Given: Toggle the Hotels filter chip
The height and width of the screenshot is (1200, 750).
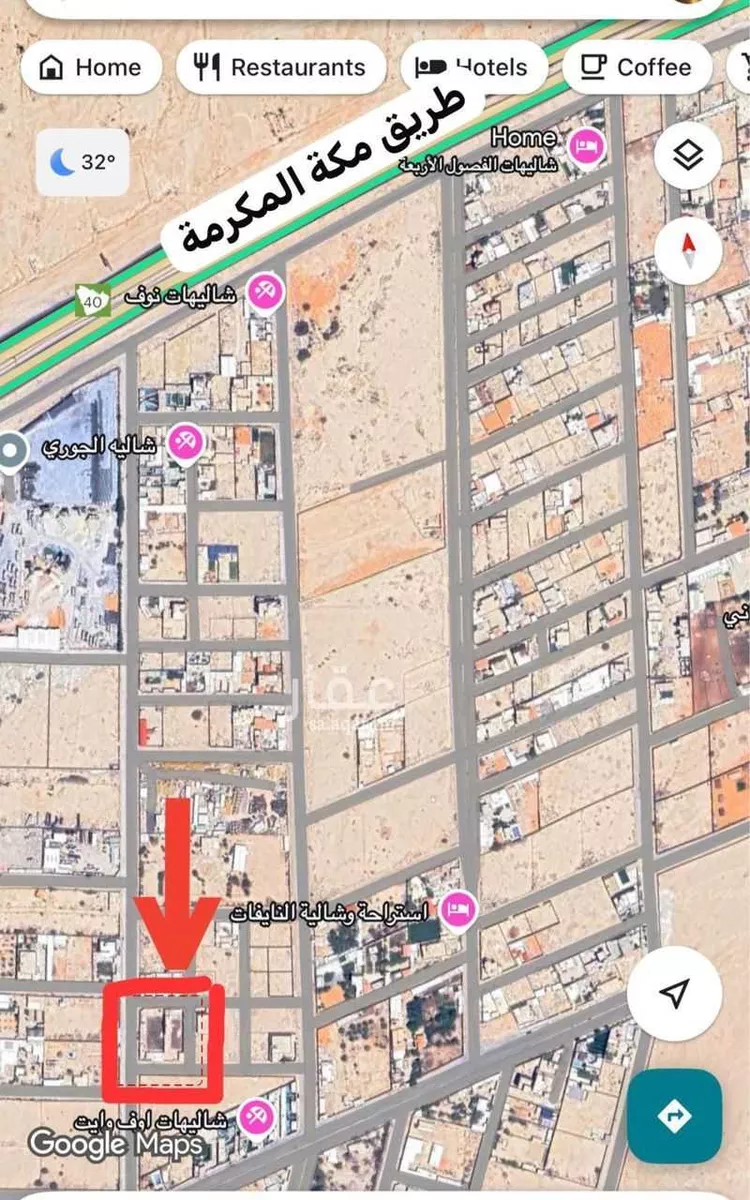Looking at the screenshot, I should 470,67.
